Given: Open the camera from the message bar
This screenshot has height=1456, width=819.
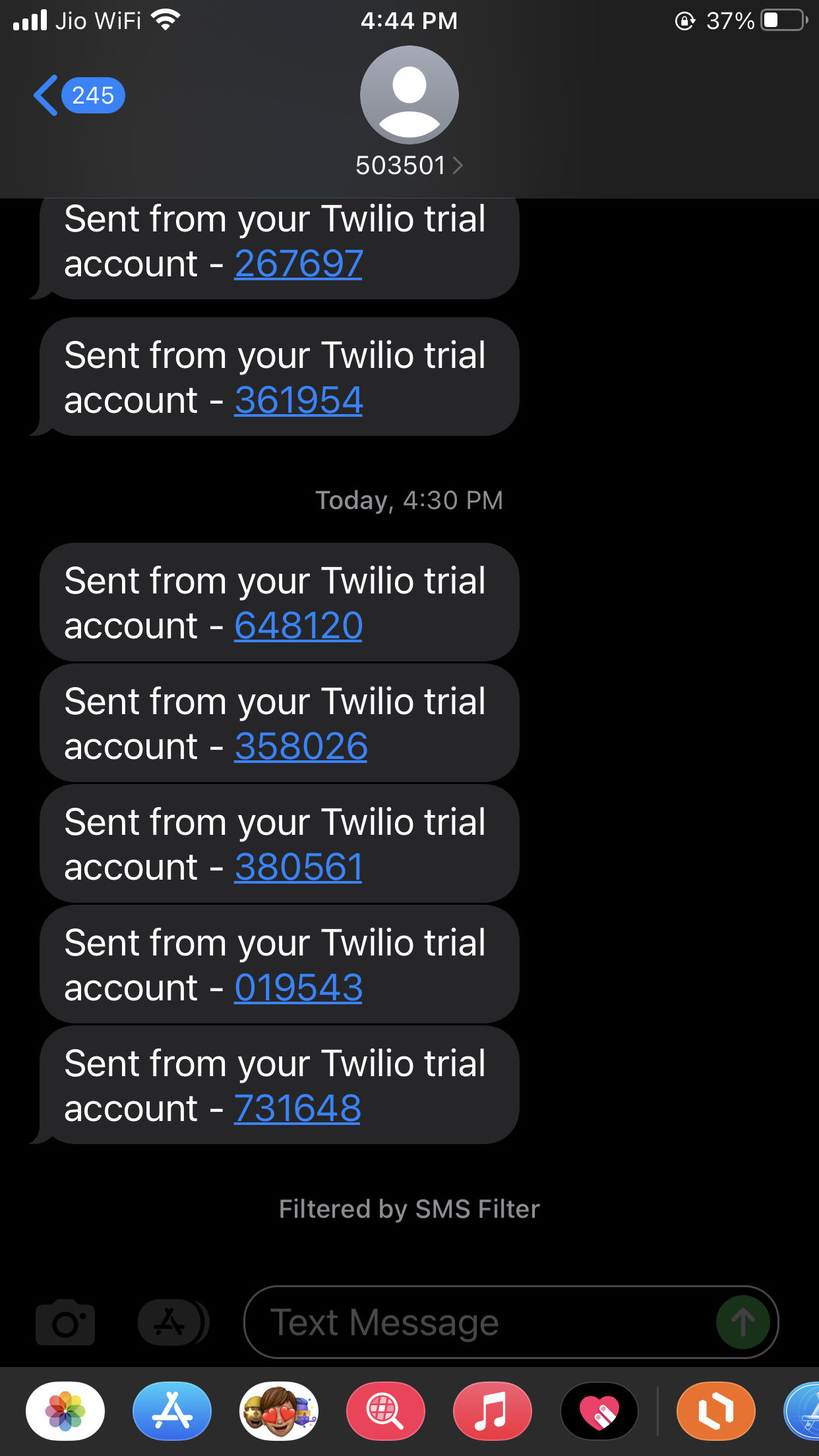Looking at the screenshot, I should click(x=65, y=1321).
